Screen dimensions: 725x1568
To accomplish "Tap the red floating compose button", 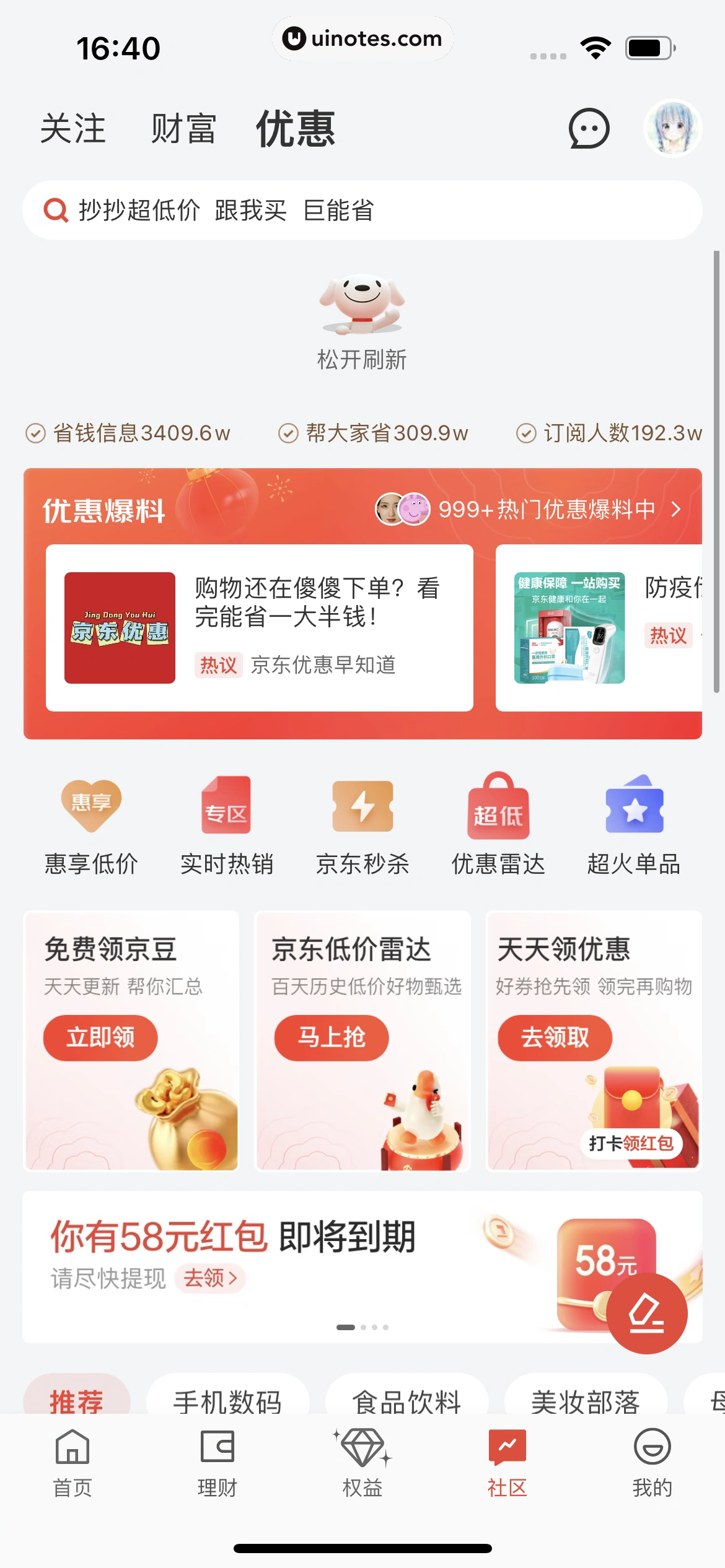I will click(646, 1313).
